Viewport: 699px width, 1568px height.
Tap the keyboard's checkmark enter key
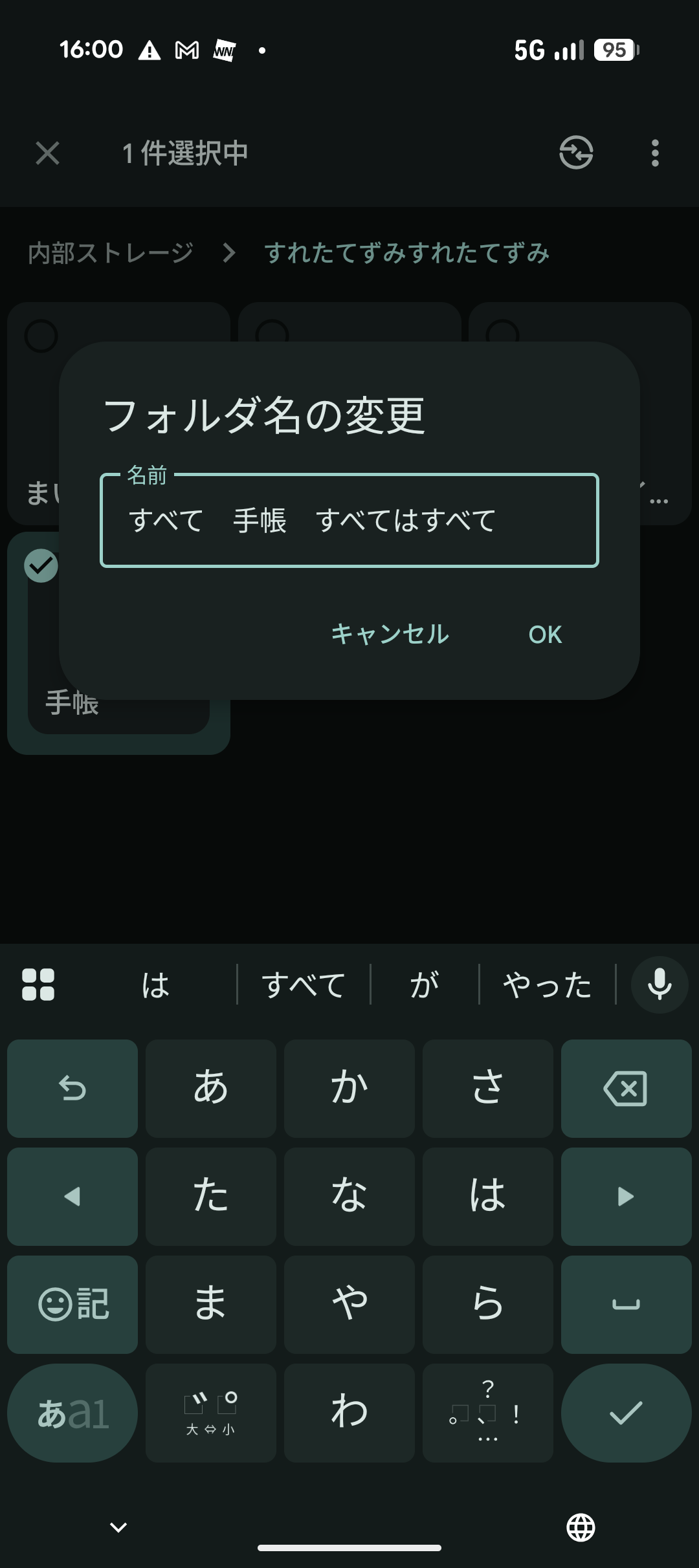626,1413
